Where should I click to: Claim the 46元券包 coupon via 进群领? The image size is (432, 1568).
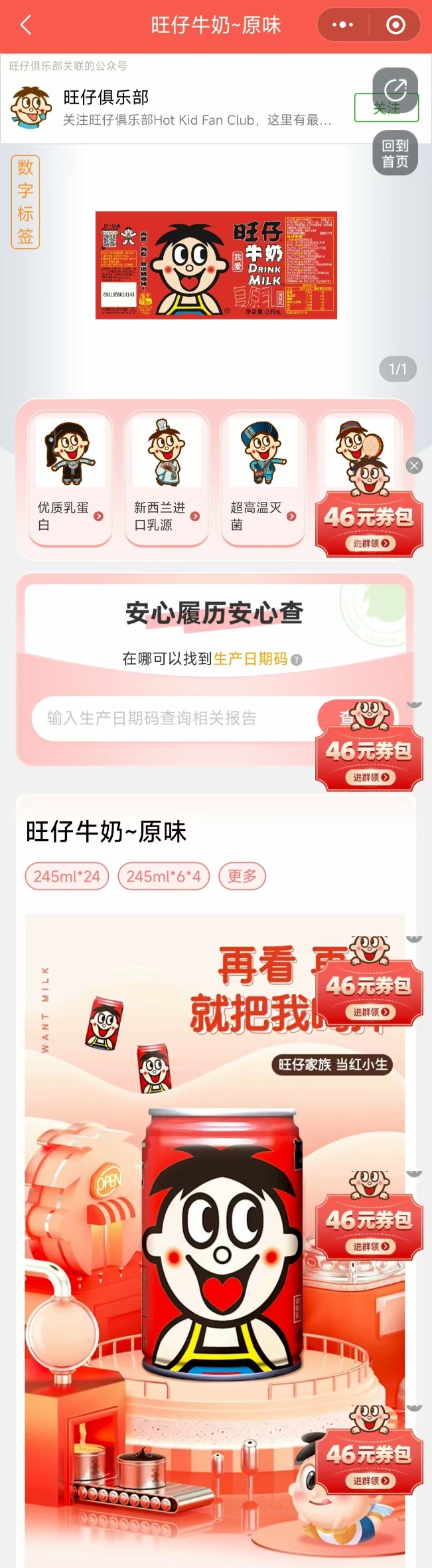(370, 543)
